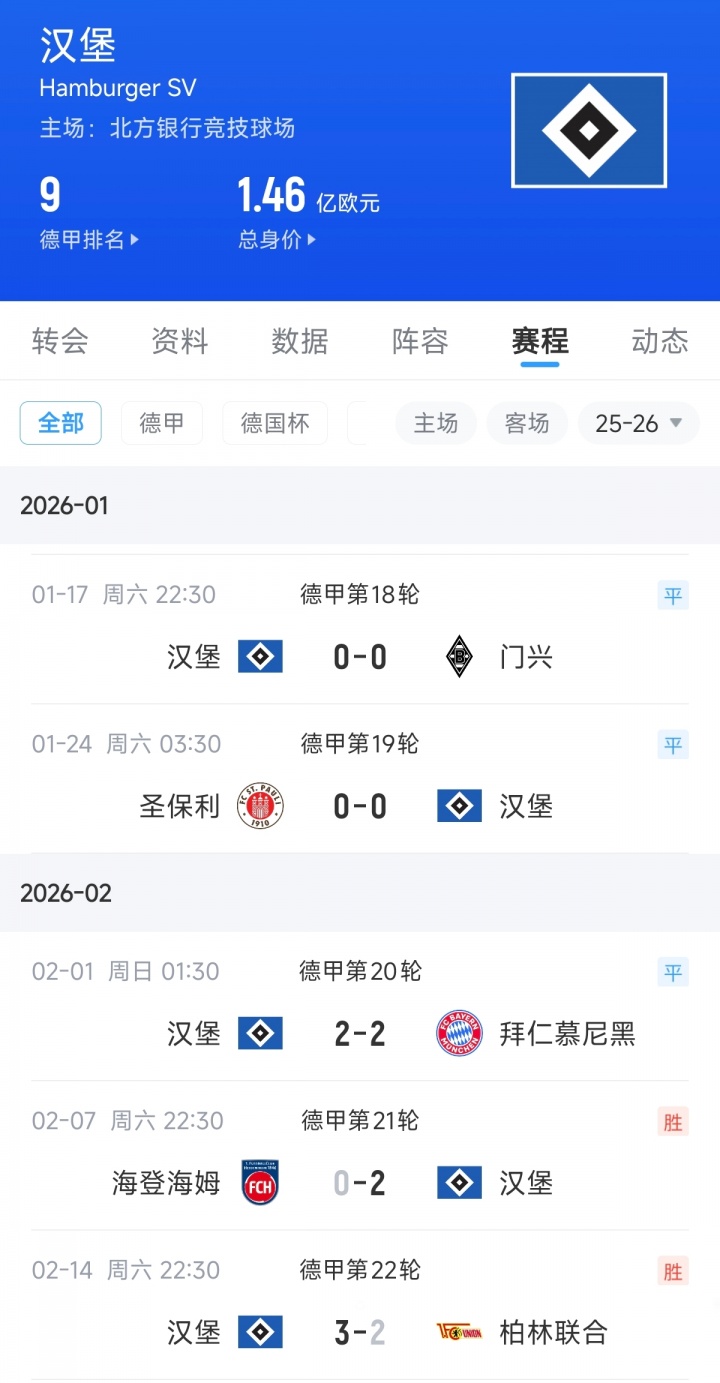Screen dimensions: 720x1383
Task: Select the 全部 all matches filter
Action: click(x=60, y=423)
